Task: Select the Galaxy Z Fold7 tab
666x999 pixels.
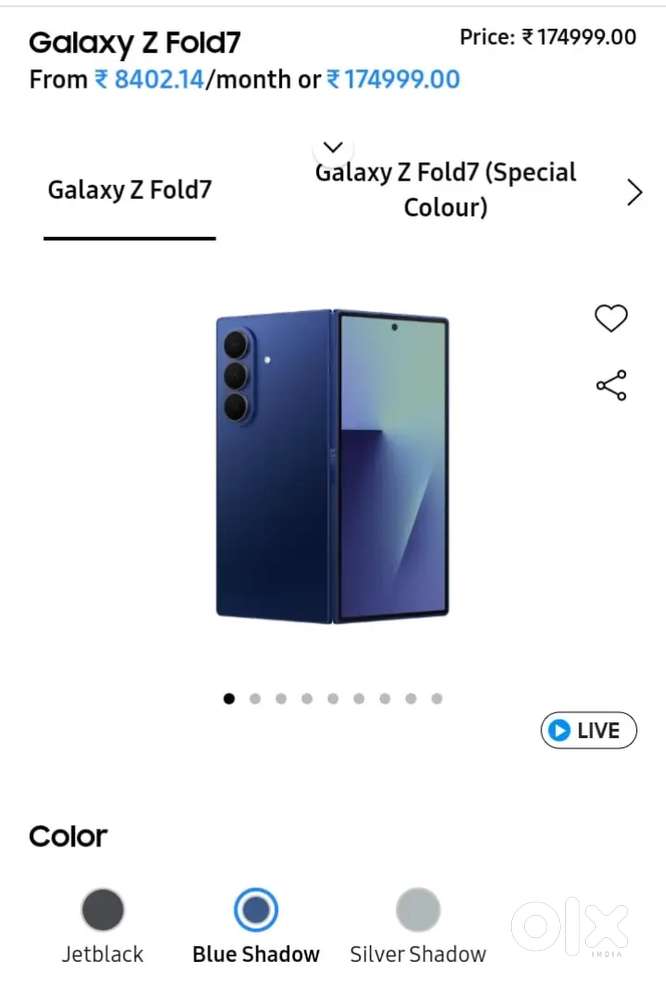Action: [x=130, y=190]
